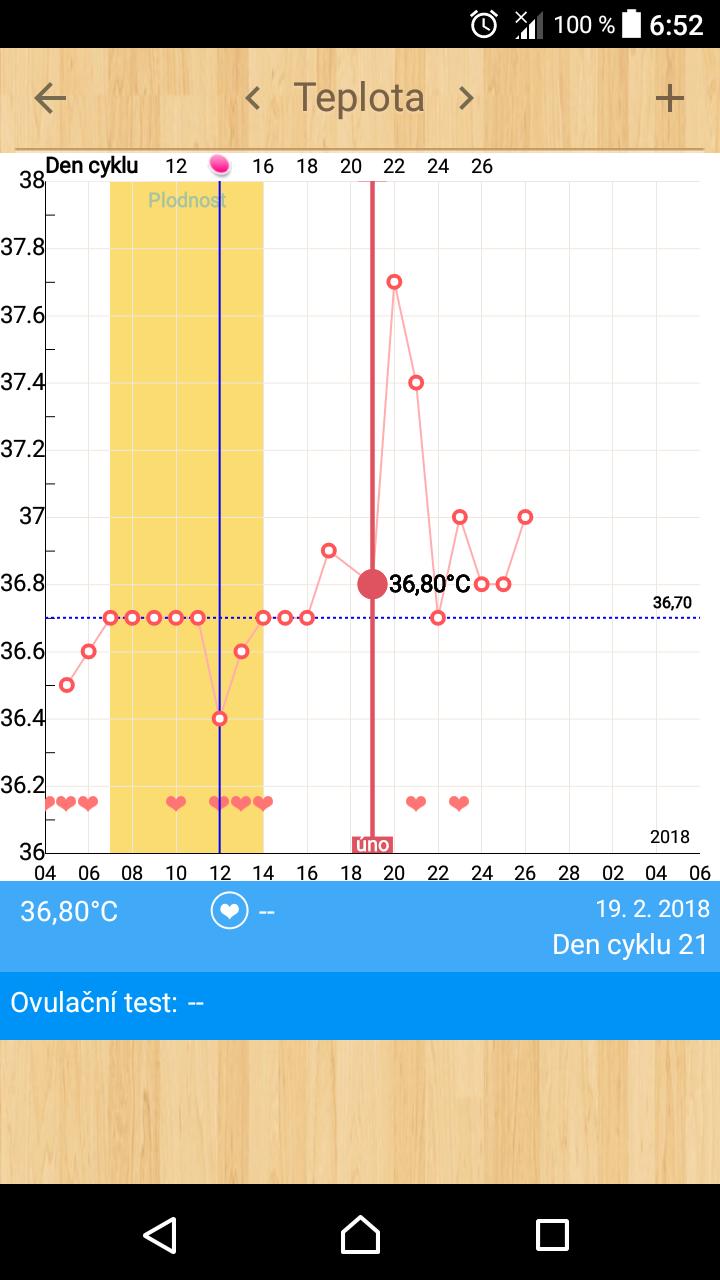Open the recent apps overview
This screenshot has width=720, height=1280.
[552, 1234]
